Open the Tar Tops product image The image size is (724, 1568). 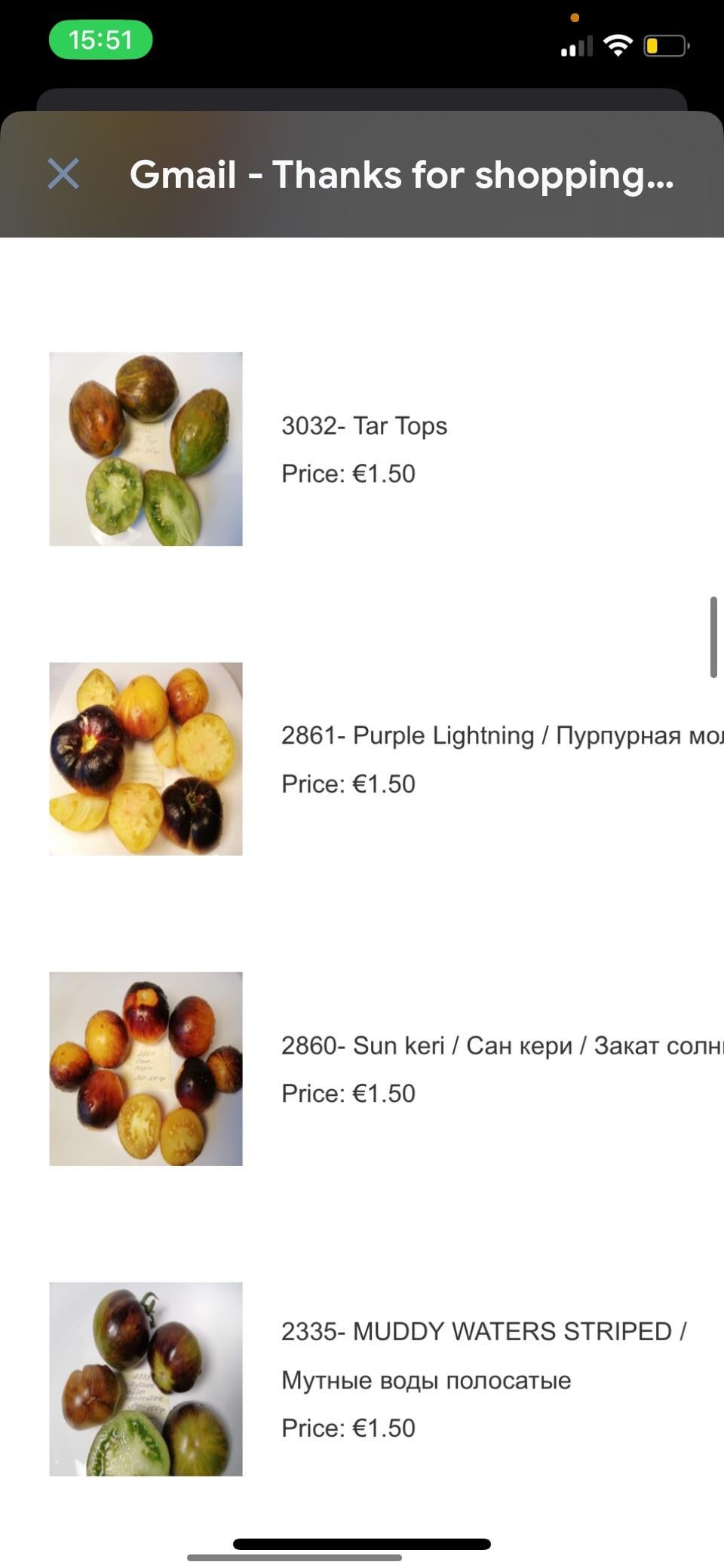146,449
